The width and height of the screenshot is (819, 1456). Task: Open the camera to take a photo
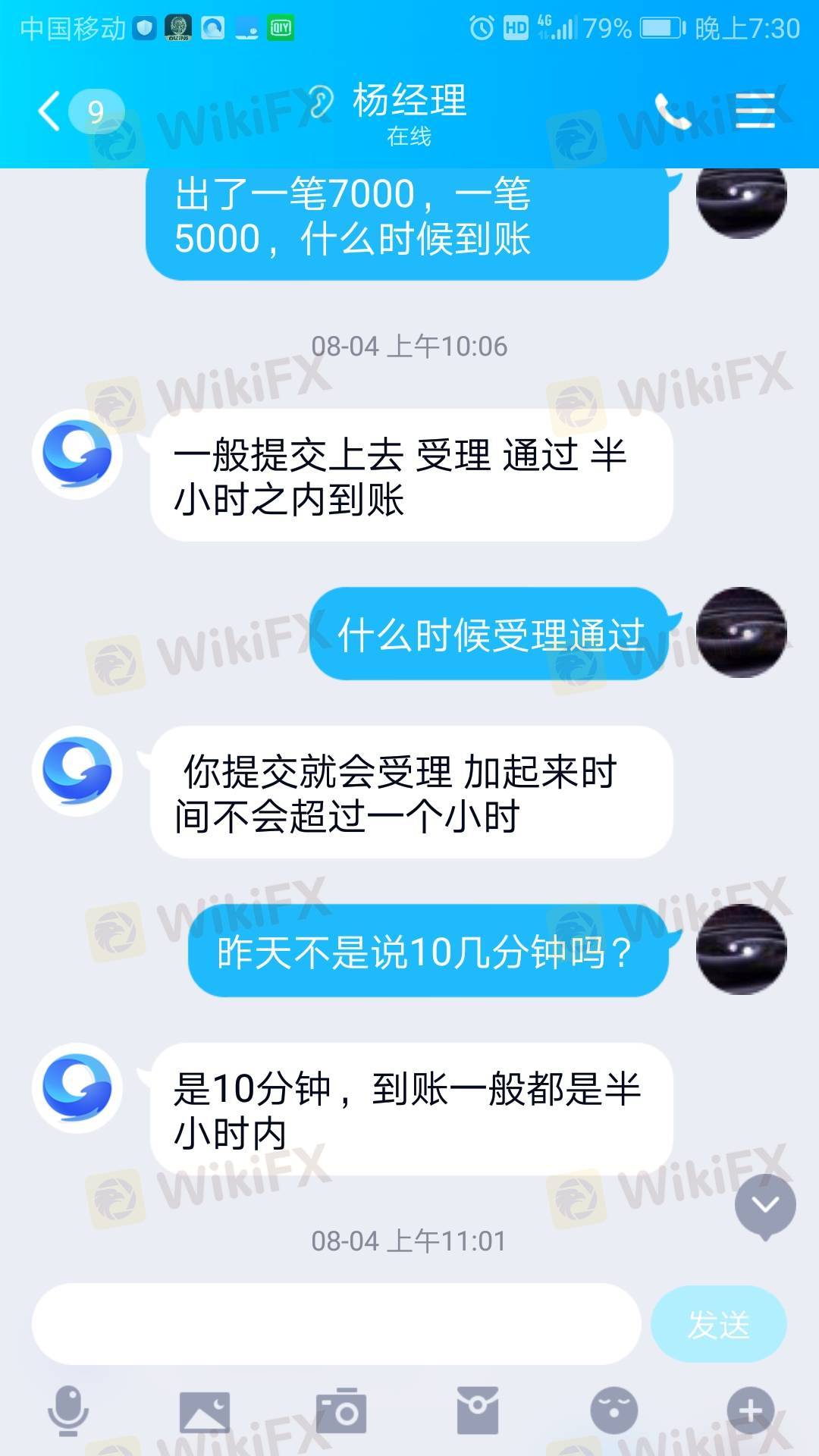point(340,1410)
